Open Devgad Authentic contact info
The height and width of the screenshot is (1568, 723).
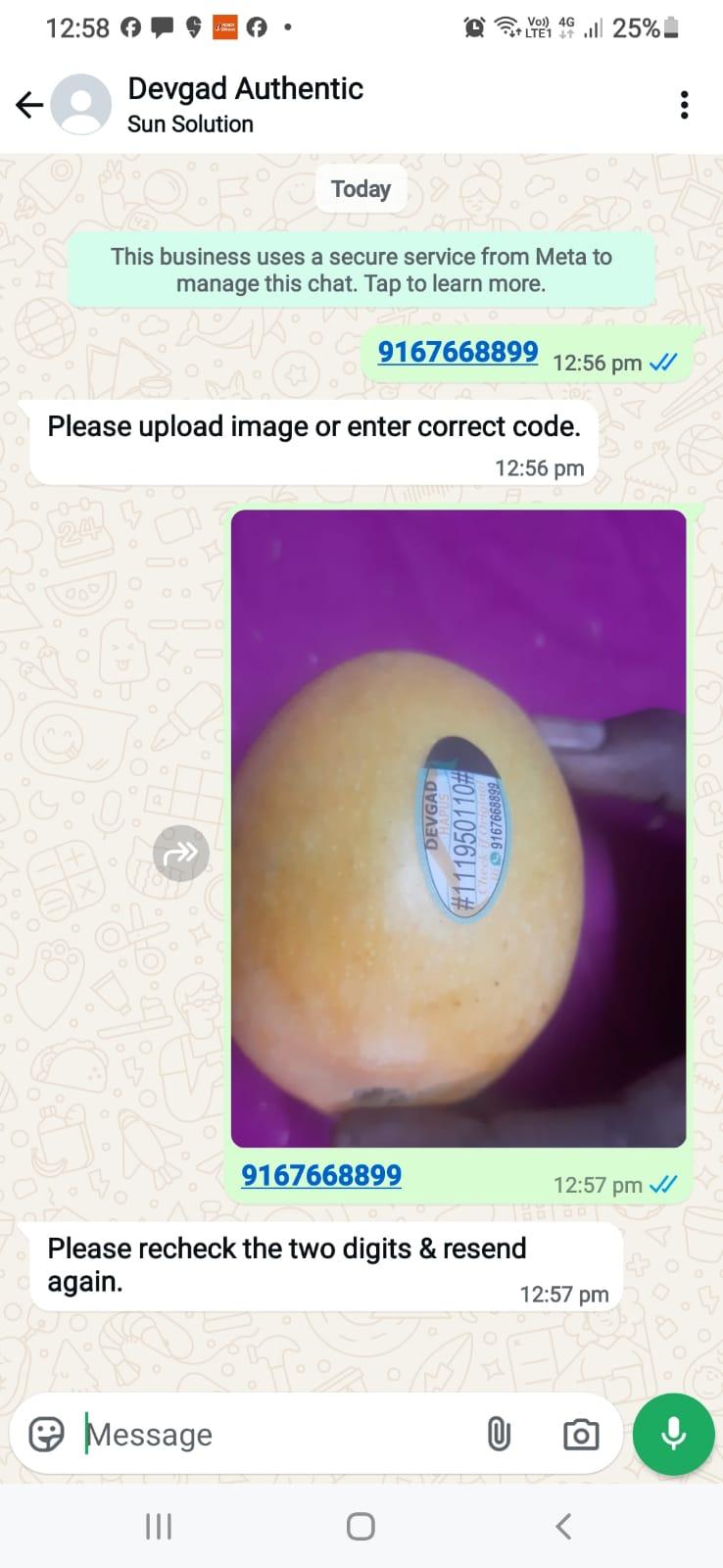pyautogui.click(x=245, y=104)
